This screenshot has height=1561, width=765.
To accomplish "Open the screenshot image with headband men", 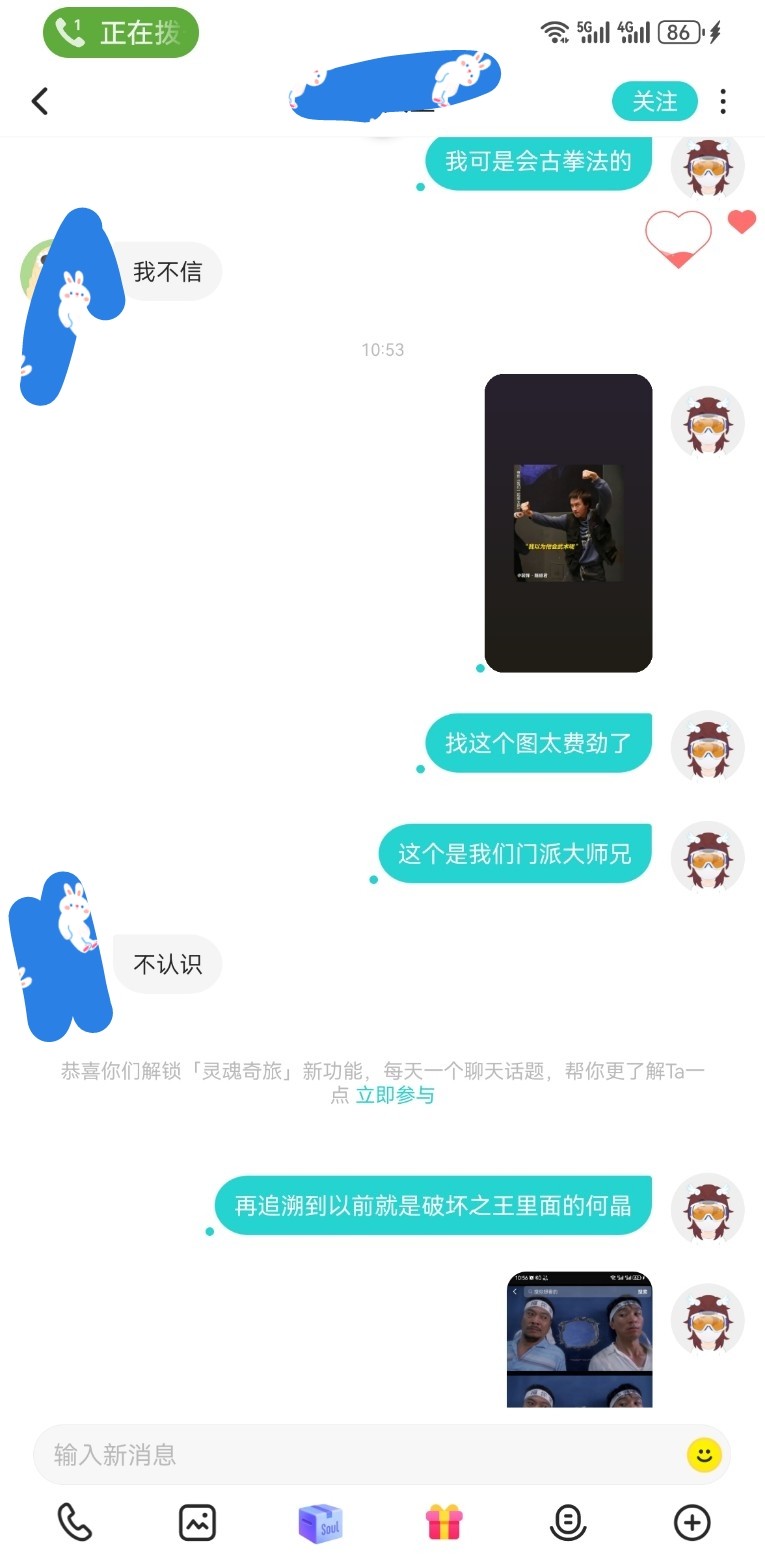I will pyautogui.click(x=579, y=1339).
